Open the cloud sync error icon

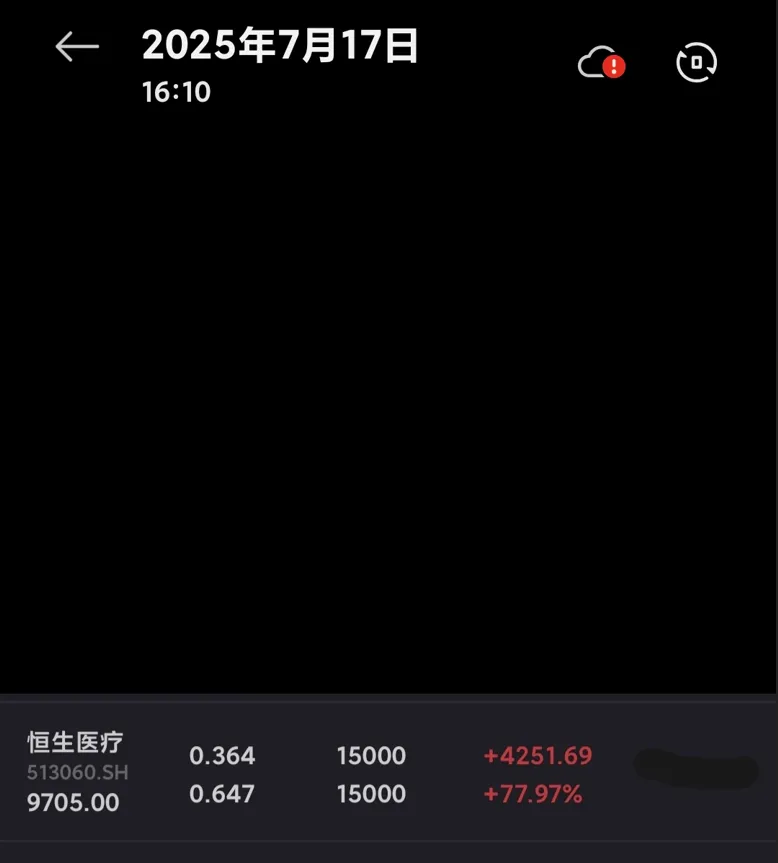pyautogui.click(x=600, y=64)
